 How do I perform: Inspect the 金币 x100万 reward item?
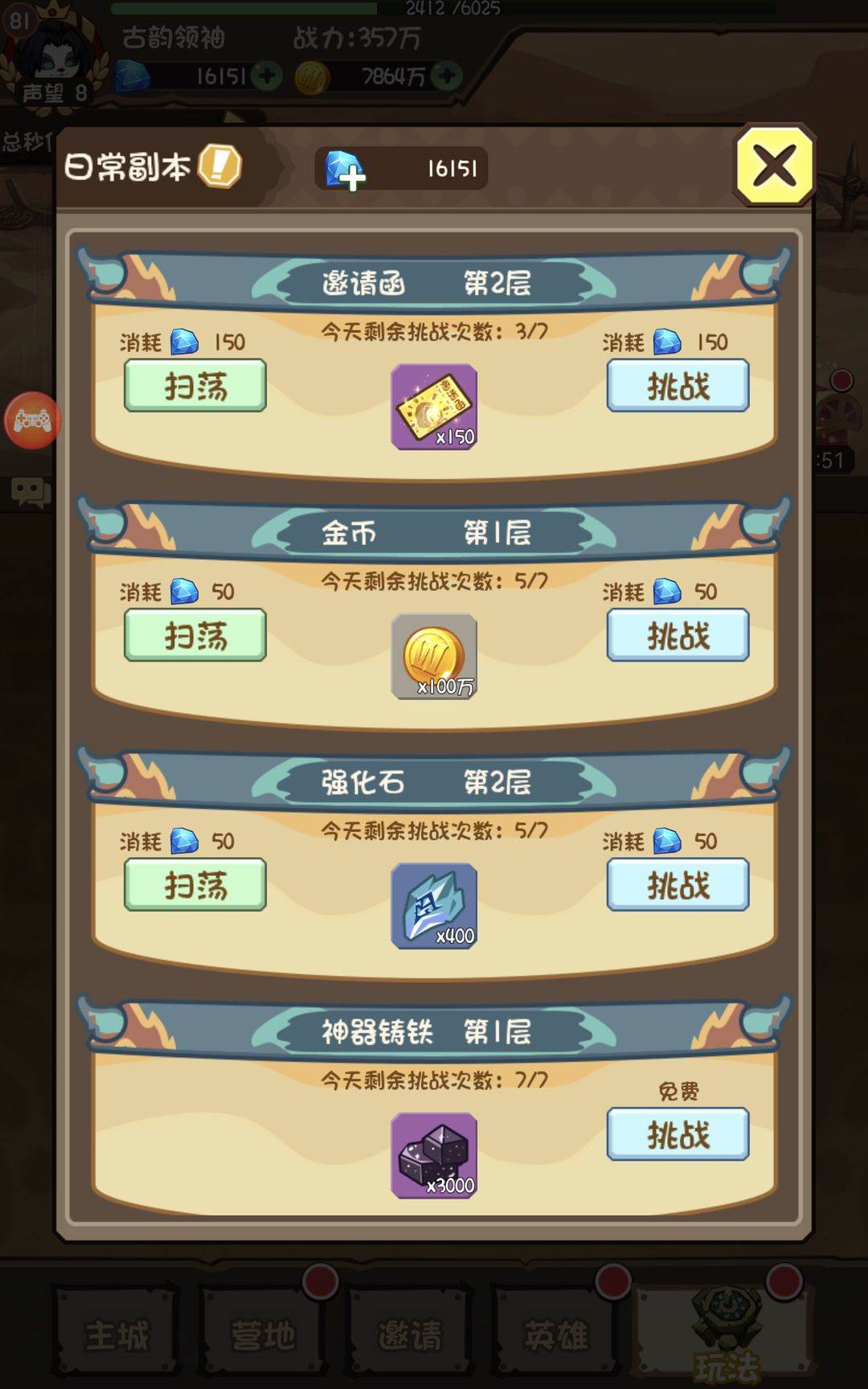434,656
